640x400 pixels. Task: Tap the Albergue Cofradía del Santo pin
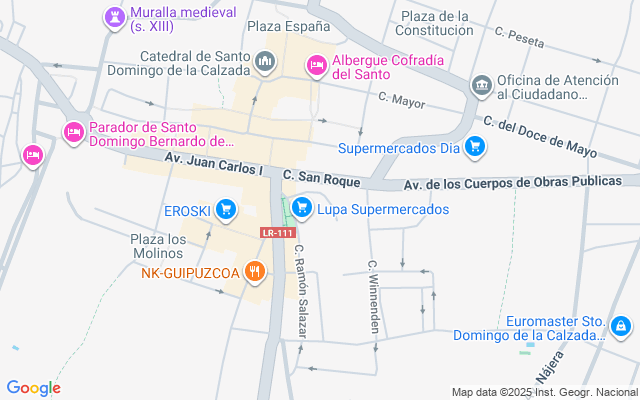coord(317,66)
